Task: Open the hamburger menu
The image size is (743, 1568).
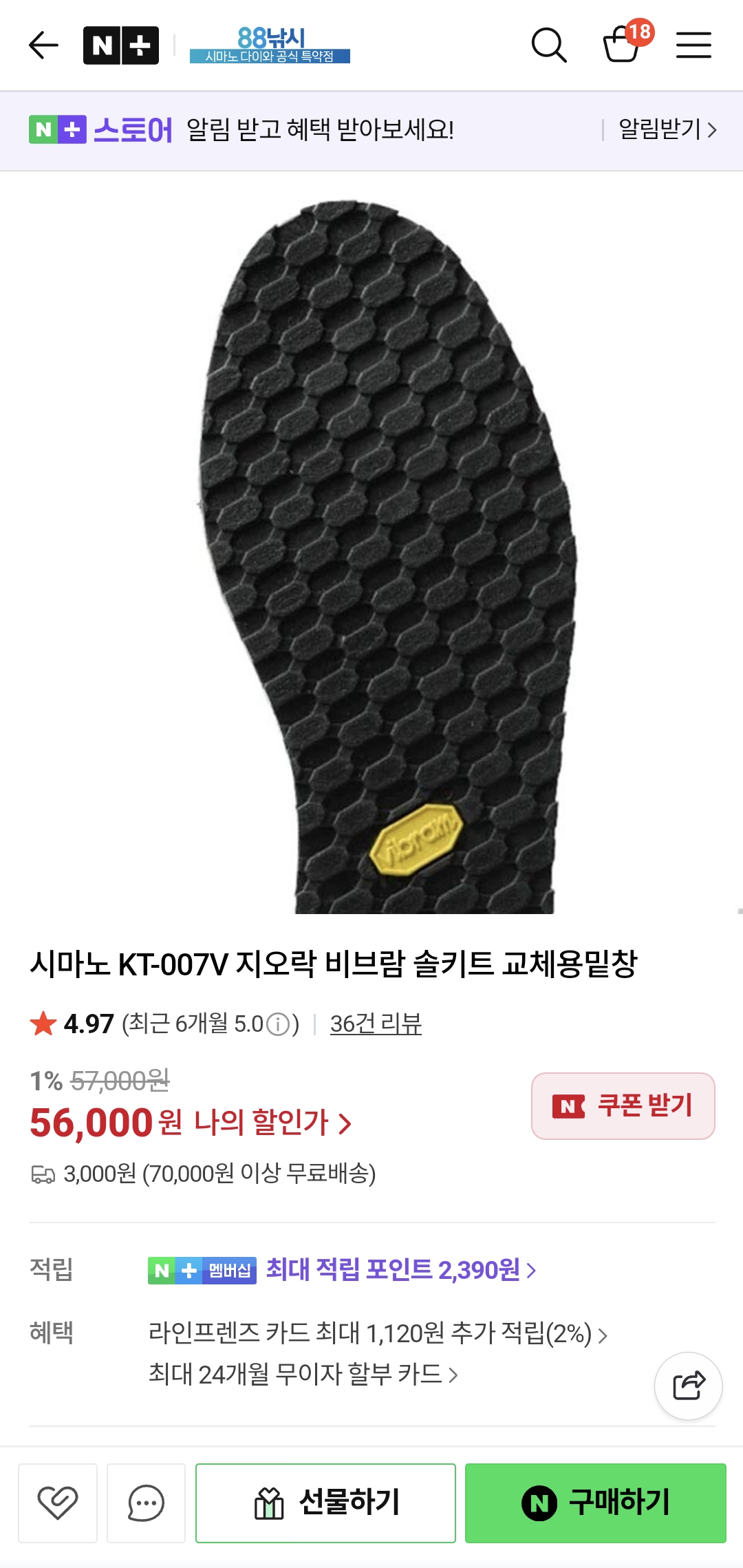Action: [693, 45]
